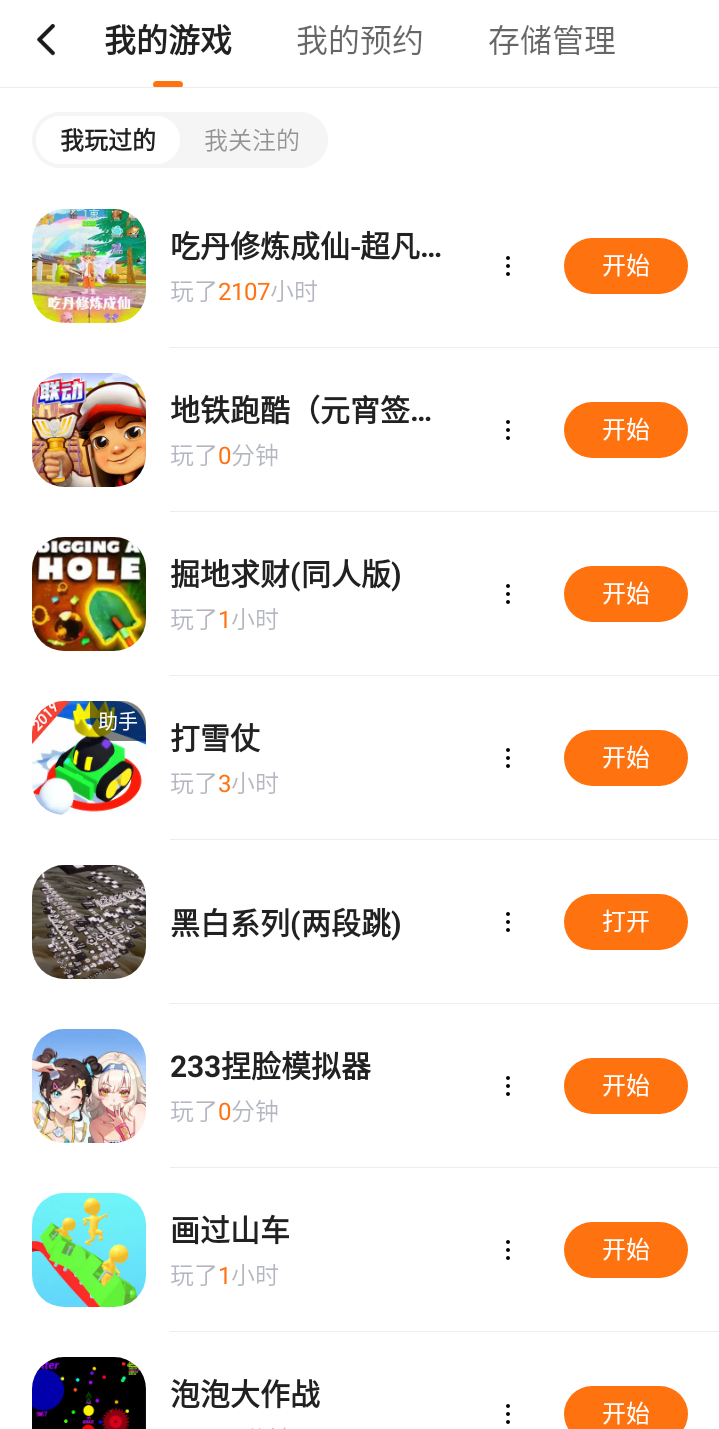Start 地铁跑酷 with its 开始 button

tap(625, 430)
